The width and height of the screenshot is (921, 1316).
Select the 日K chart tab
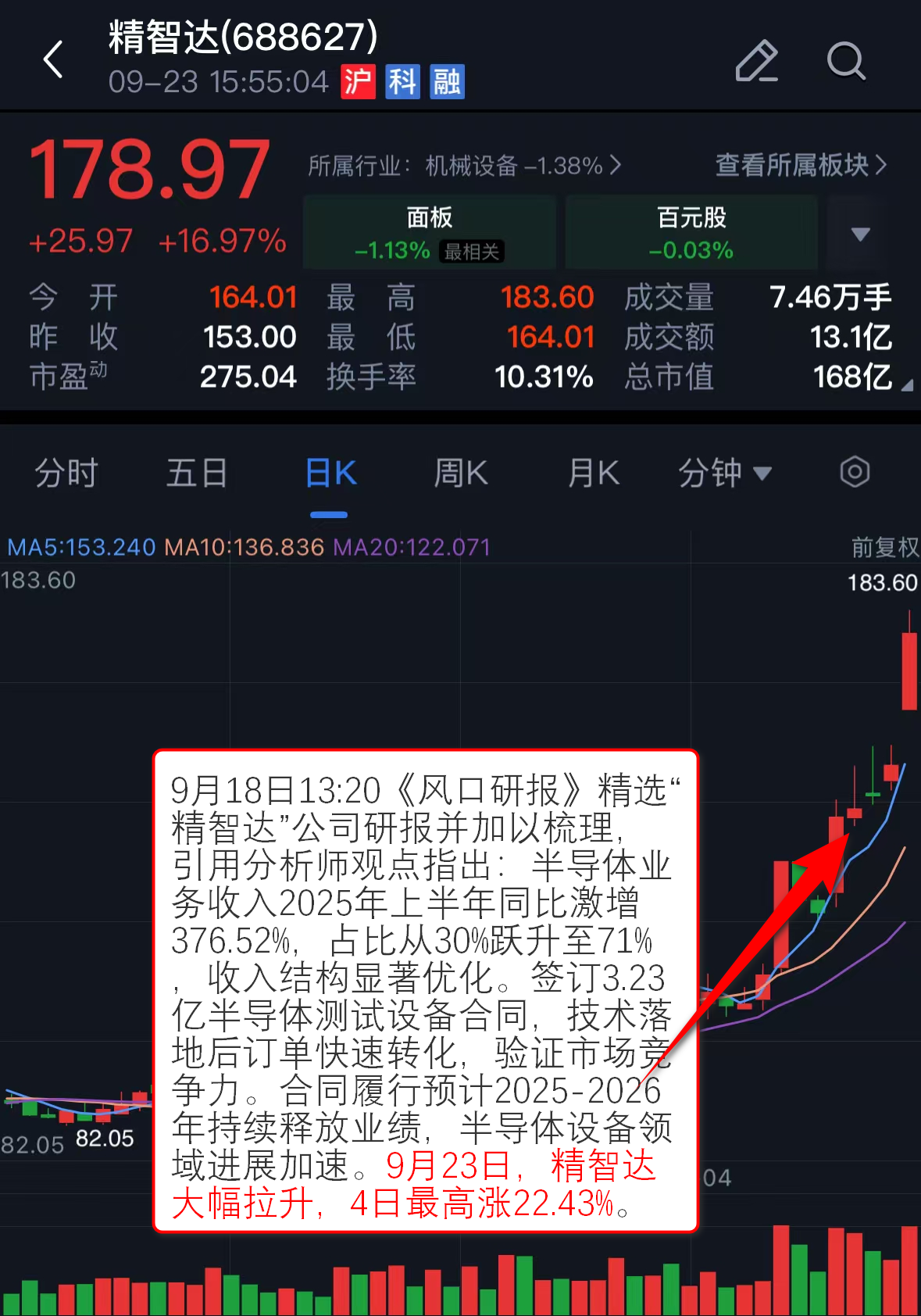(330, 474)
